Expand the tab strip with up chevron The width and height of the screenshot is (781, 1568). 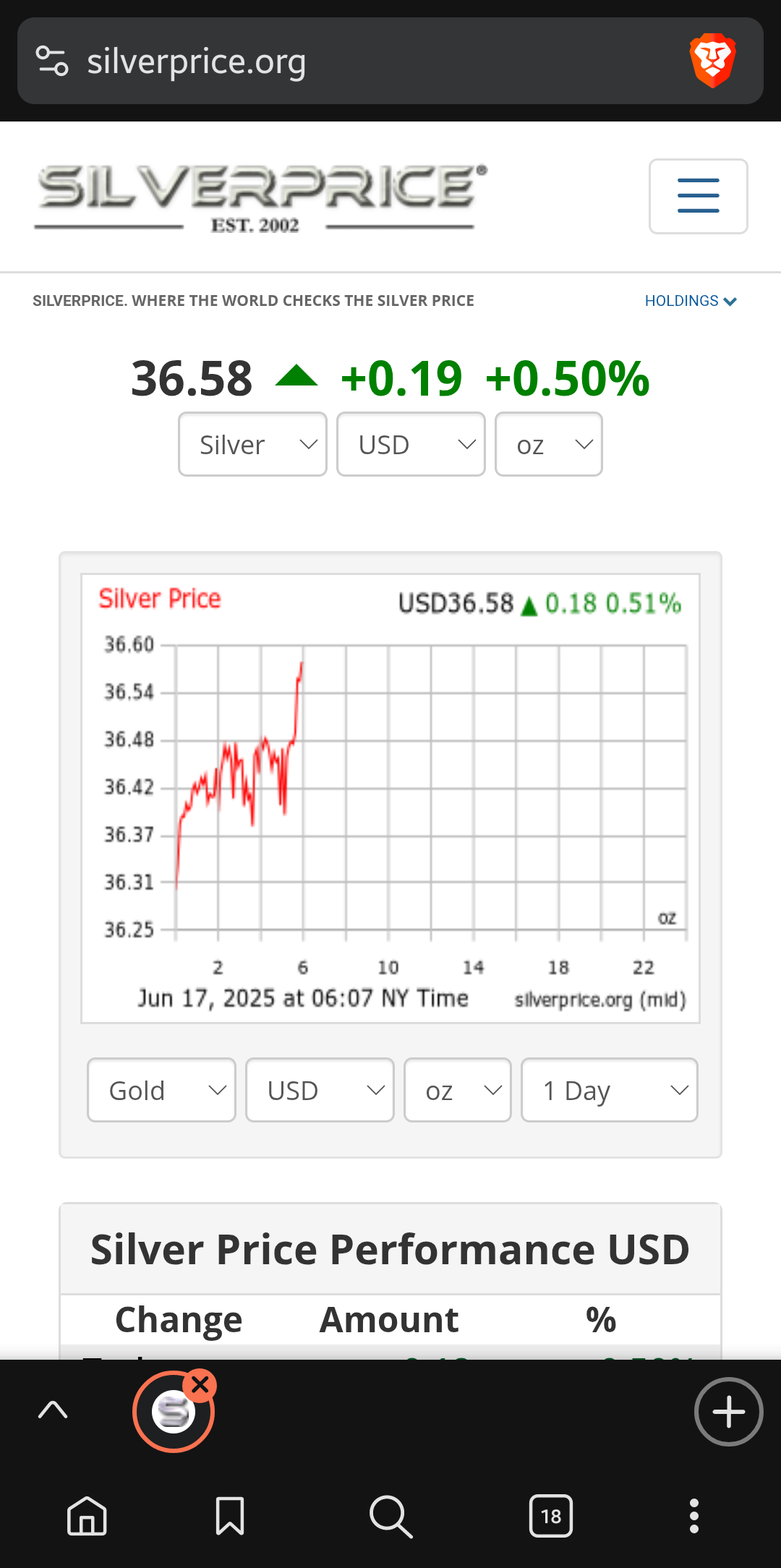click(x=53, y=1410)
